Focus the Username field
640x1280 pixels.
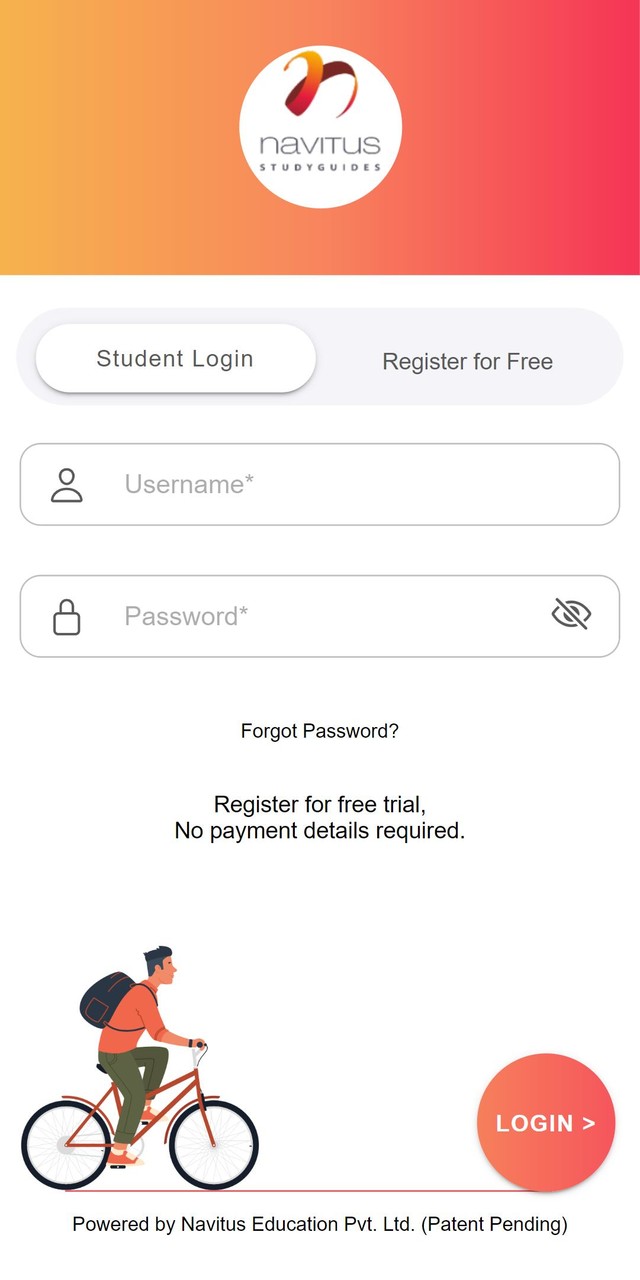click(x=320, y=484)
